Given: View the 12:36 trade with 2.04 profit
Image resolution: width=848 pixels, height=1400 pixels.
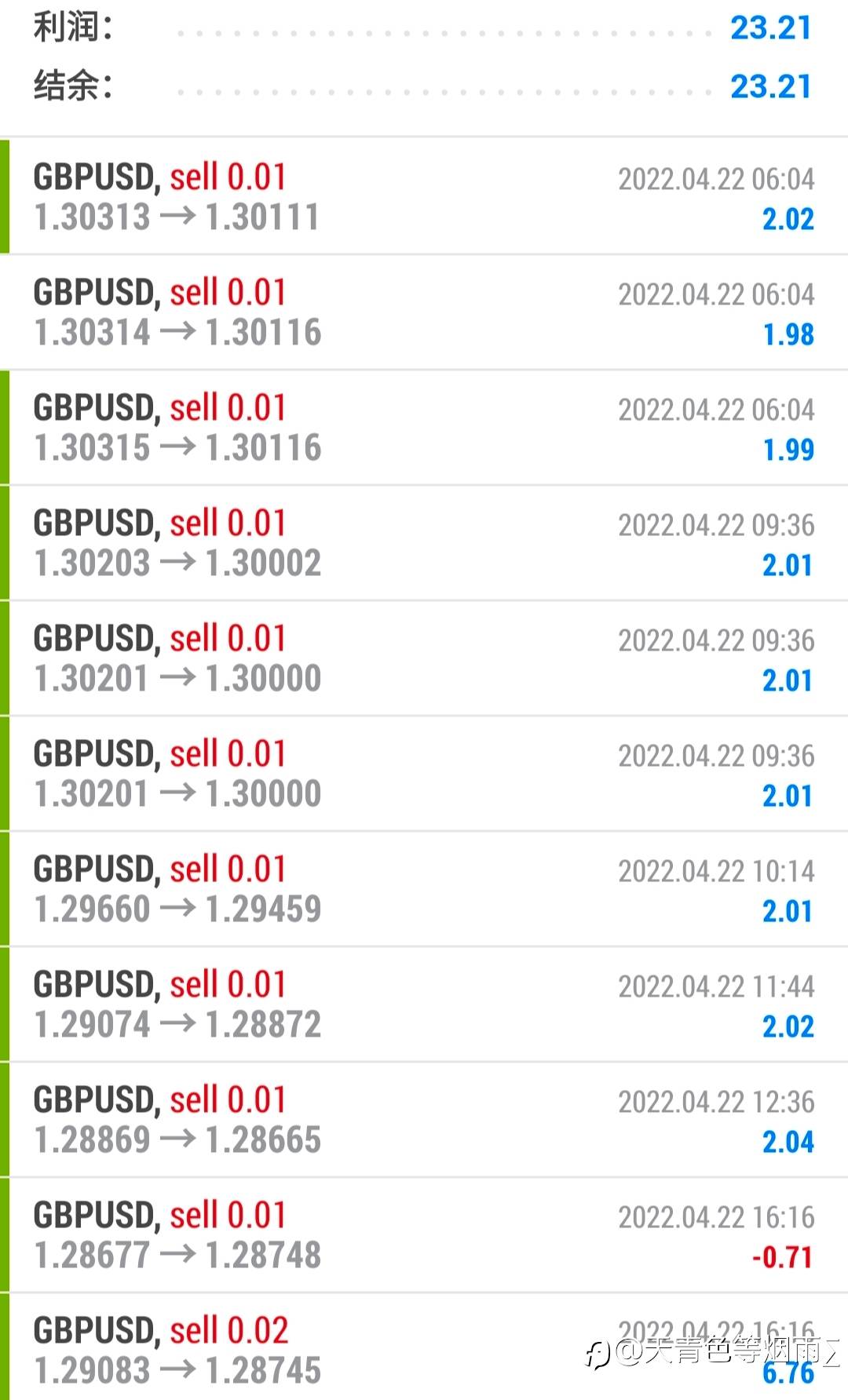Looking at the screenshot, I should pyautogui.click(x=424, y=1119).
